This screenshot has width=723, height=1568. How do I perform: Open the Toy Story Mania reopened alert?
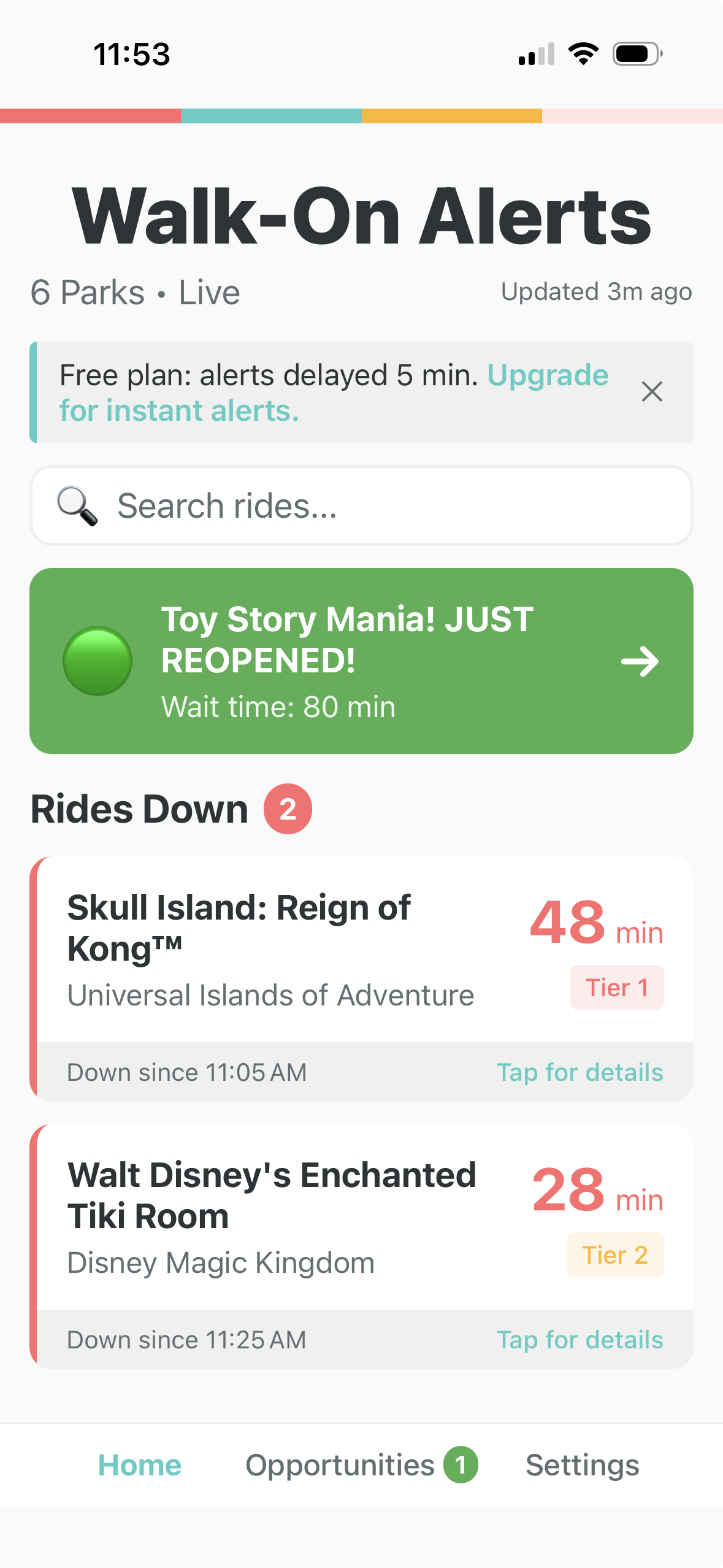[361, 661]
